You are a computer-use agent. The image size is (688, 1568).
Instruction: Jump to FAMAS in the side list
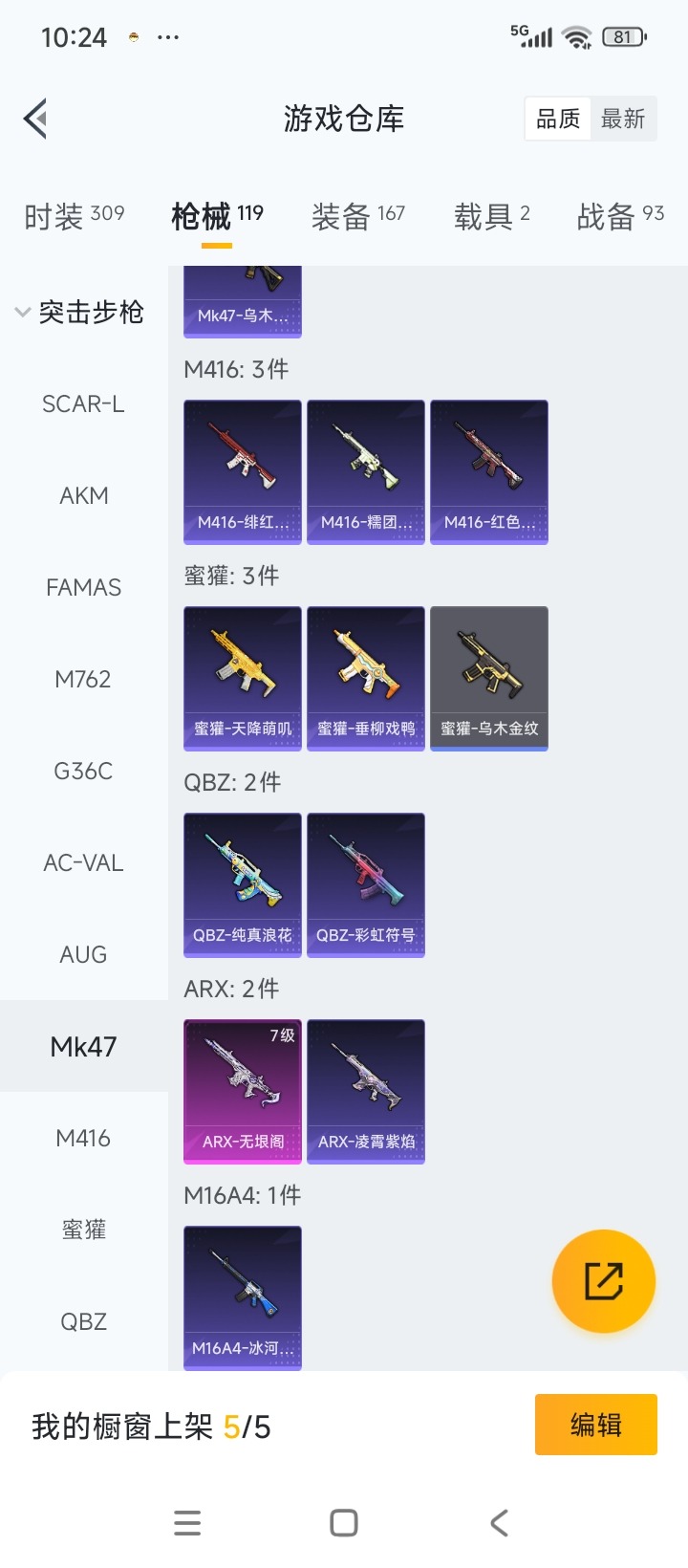click(83, 588)
